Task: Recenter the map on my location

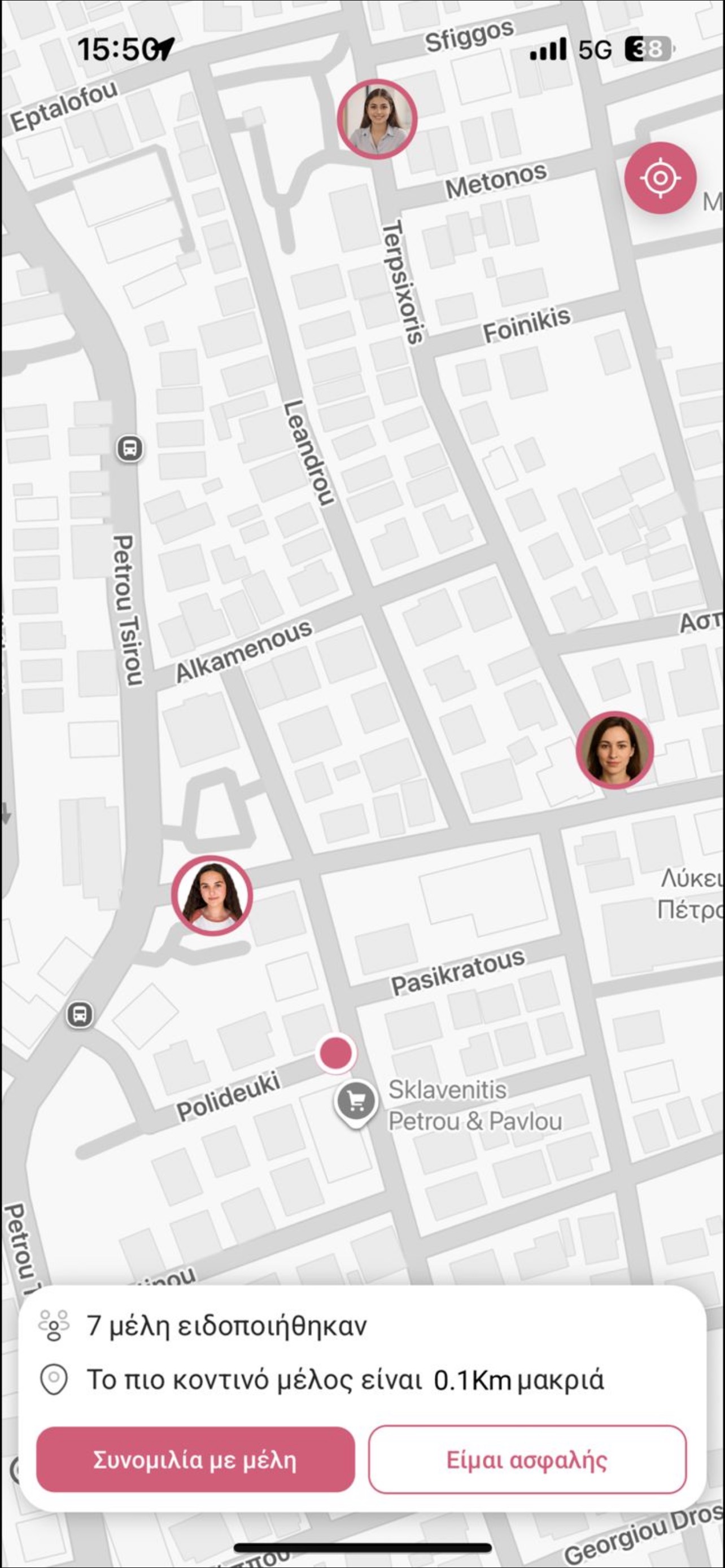Action: [x=660, y=178]
